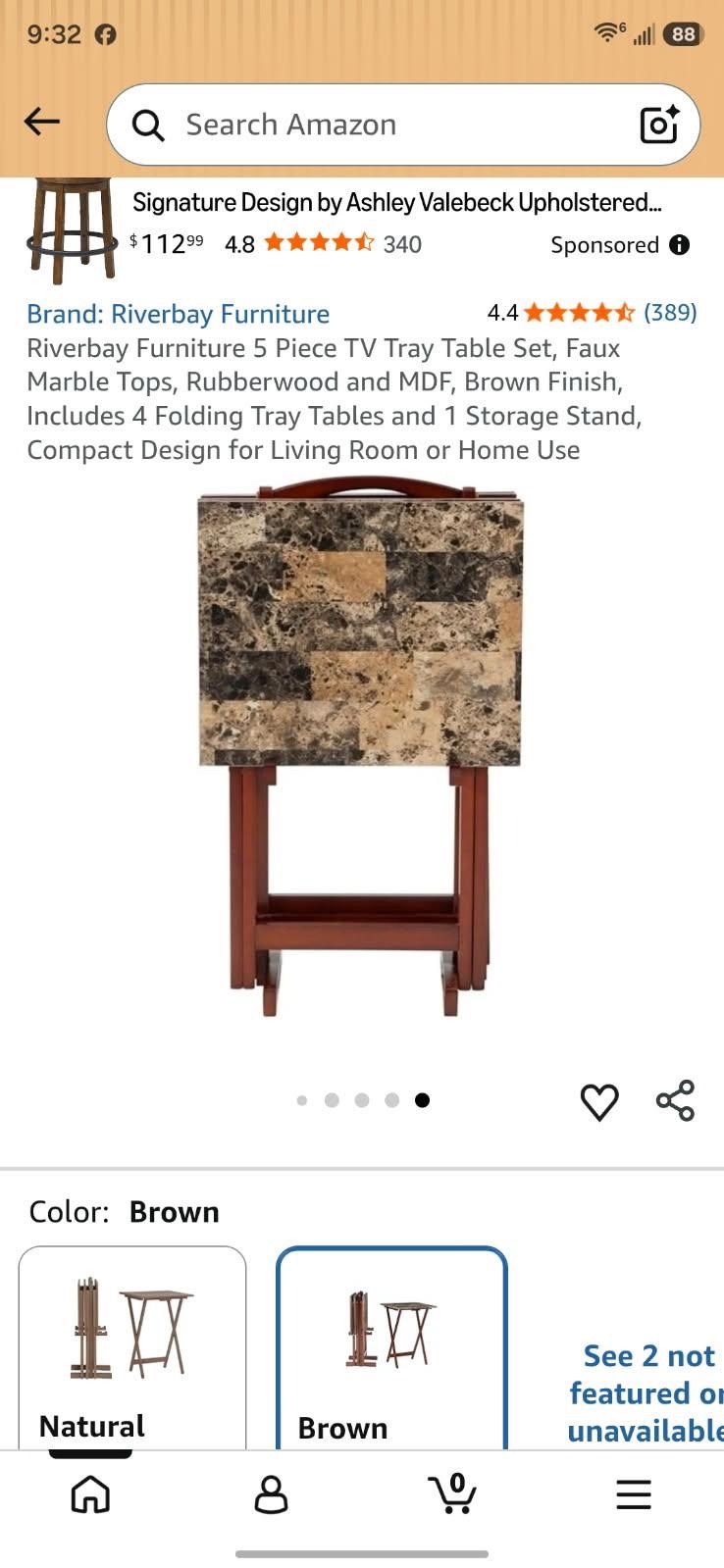
Task: Open the account profile tab
Action: pos(271,1494)
